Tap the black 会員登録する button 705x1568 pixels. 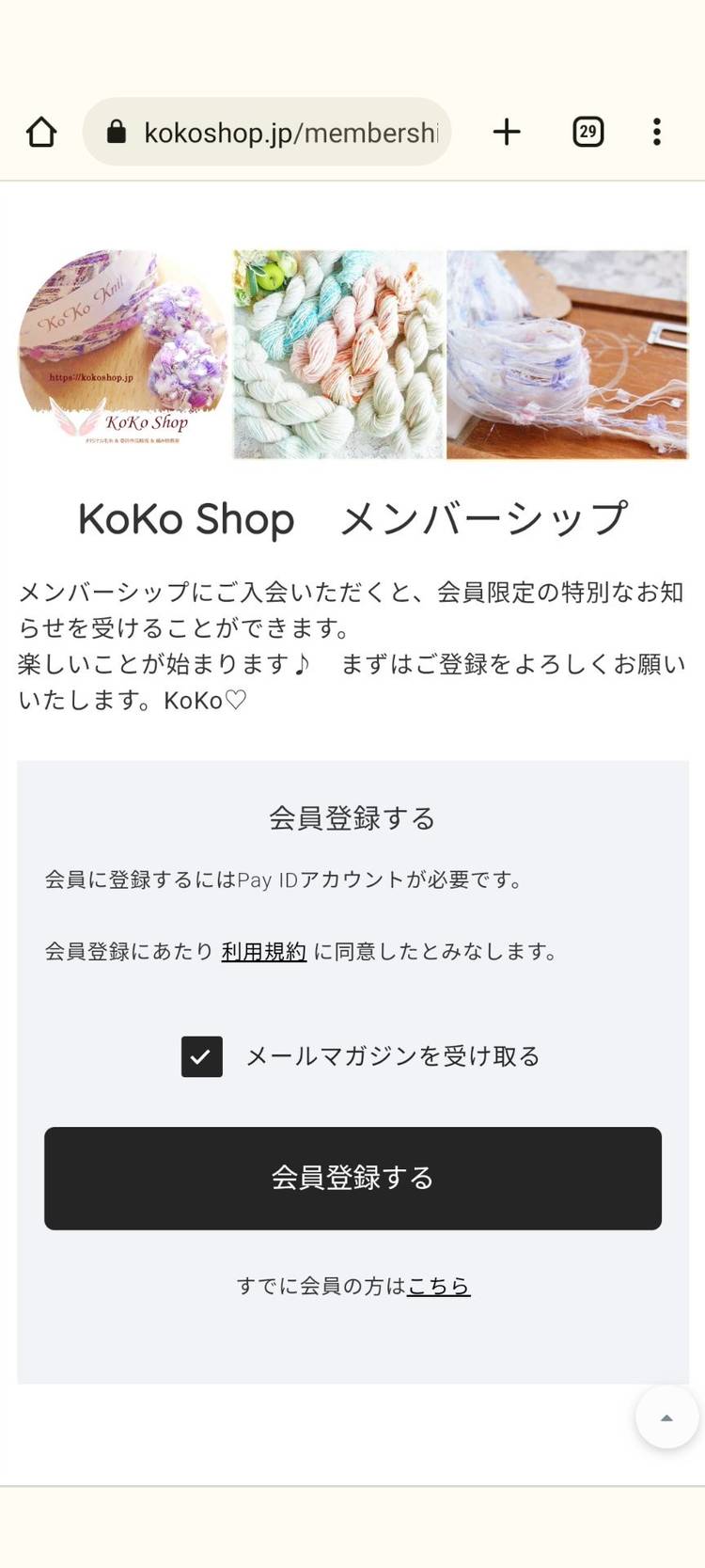pyautogui.click(x=352, y=1178)
